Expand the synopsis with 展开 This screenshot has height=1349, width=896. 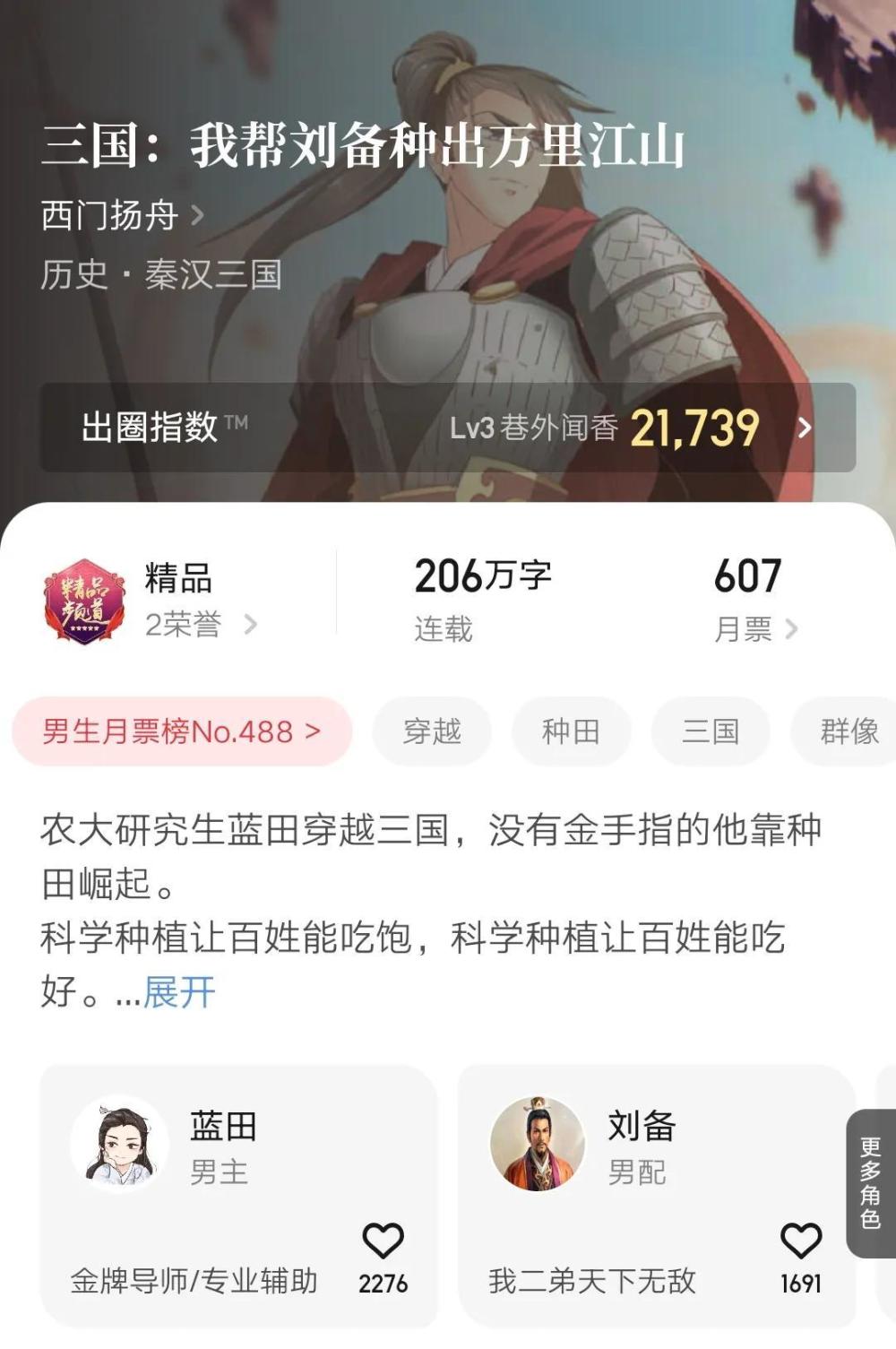pos(179,992)
